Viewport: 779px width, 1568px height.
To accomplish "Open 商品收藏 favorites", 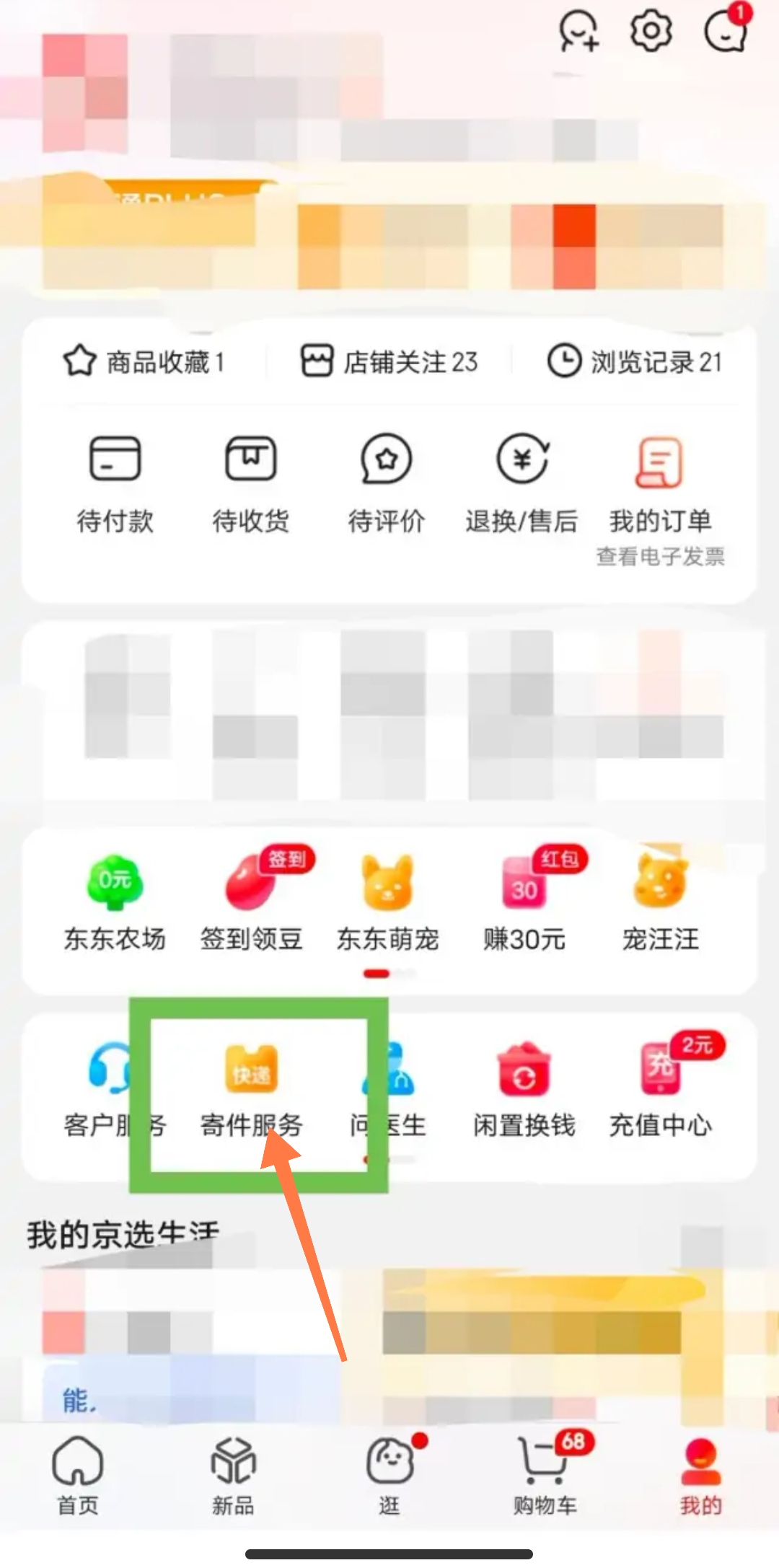I will tap(144, 361).
